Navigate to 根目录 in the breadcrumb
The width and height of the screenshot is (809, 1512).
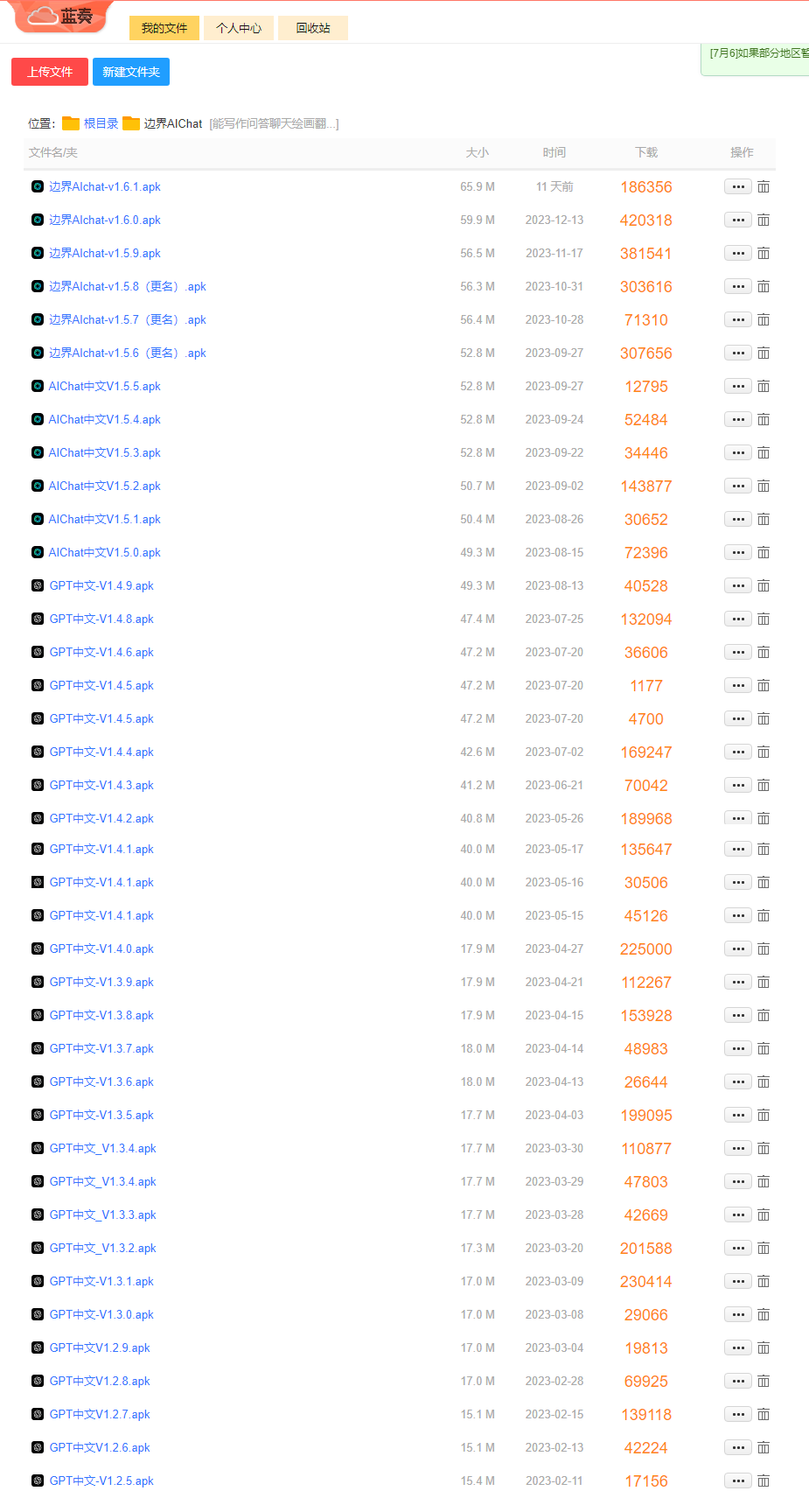click(101, 123)
